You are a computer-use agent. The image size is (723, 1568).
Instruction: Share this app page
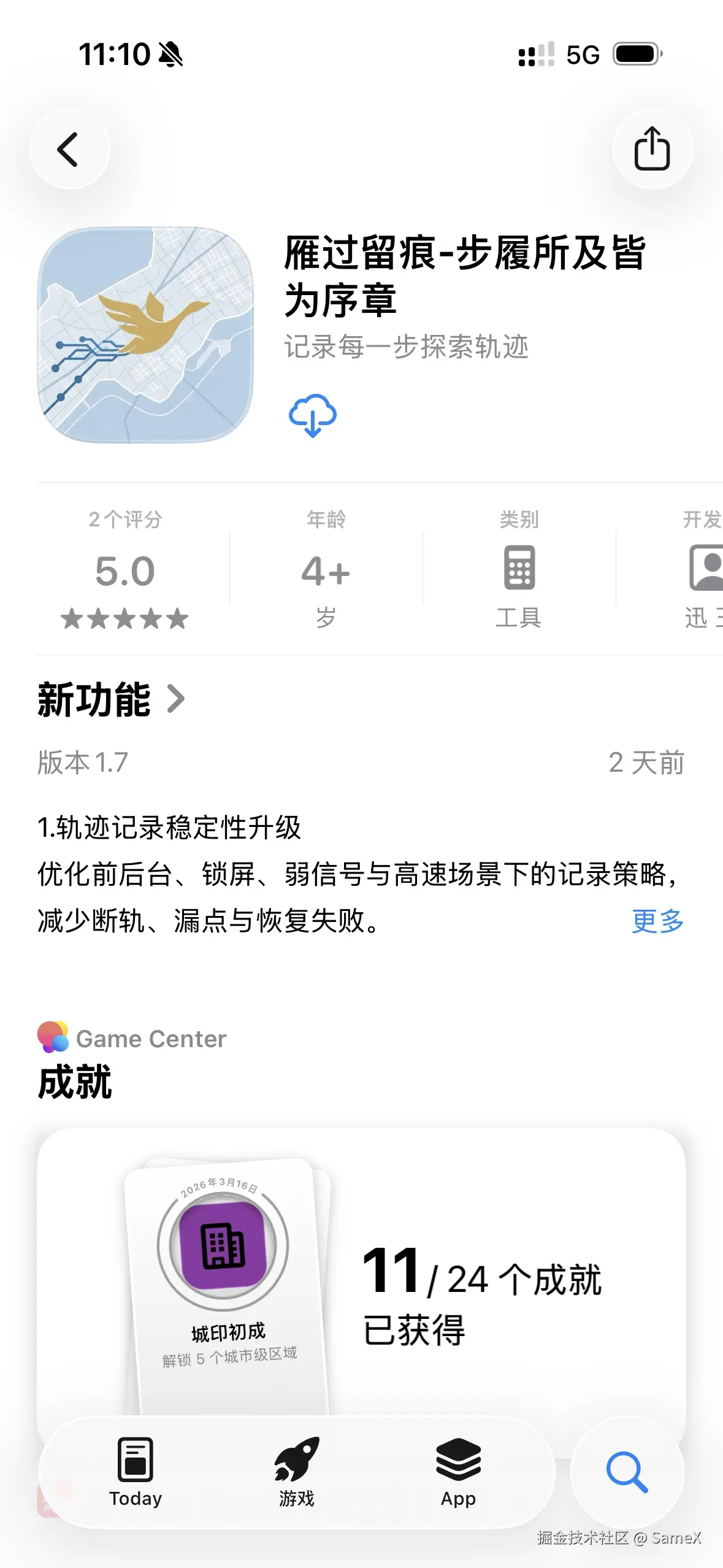[652, 149]
